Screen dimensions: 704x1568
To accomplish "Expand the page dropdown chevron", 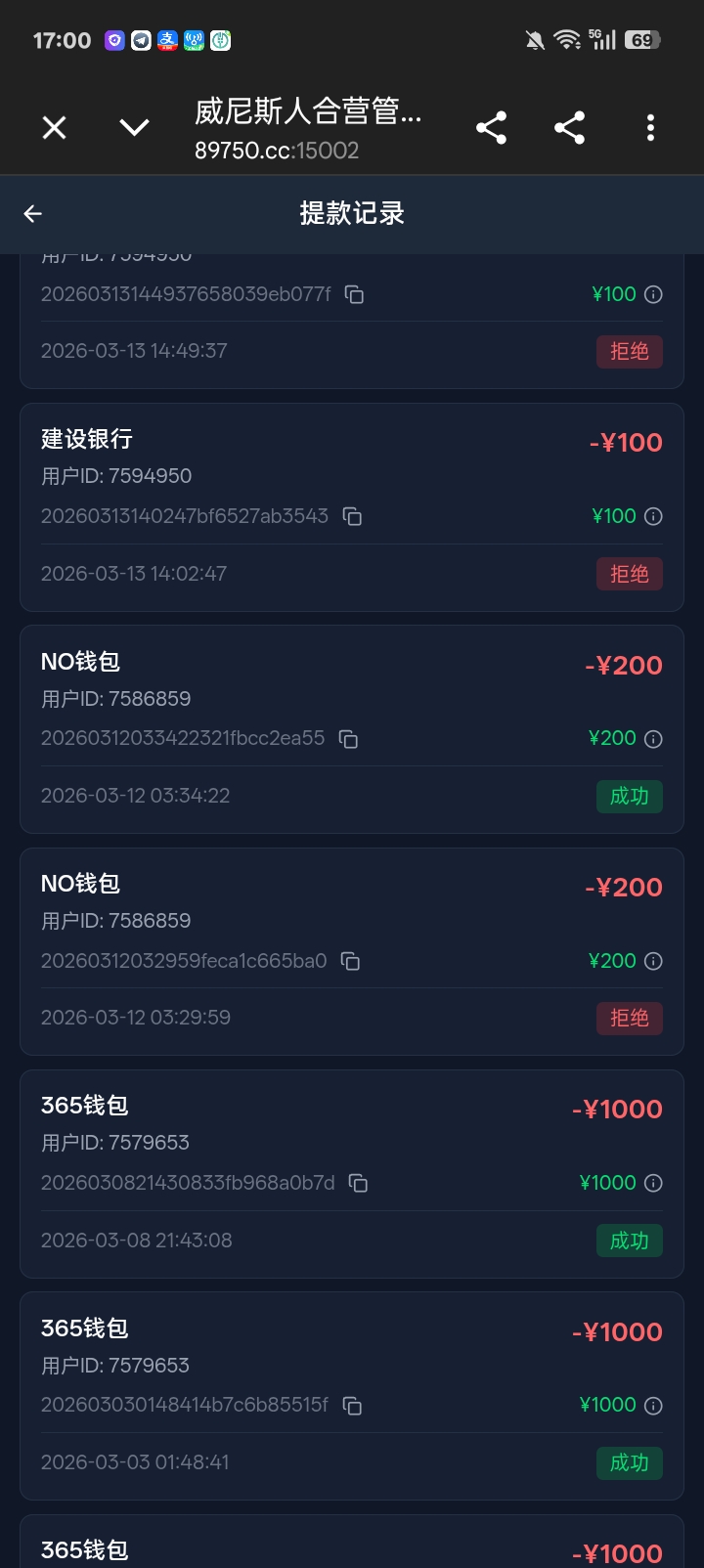I will [x=134, y=127].
